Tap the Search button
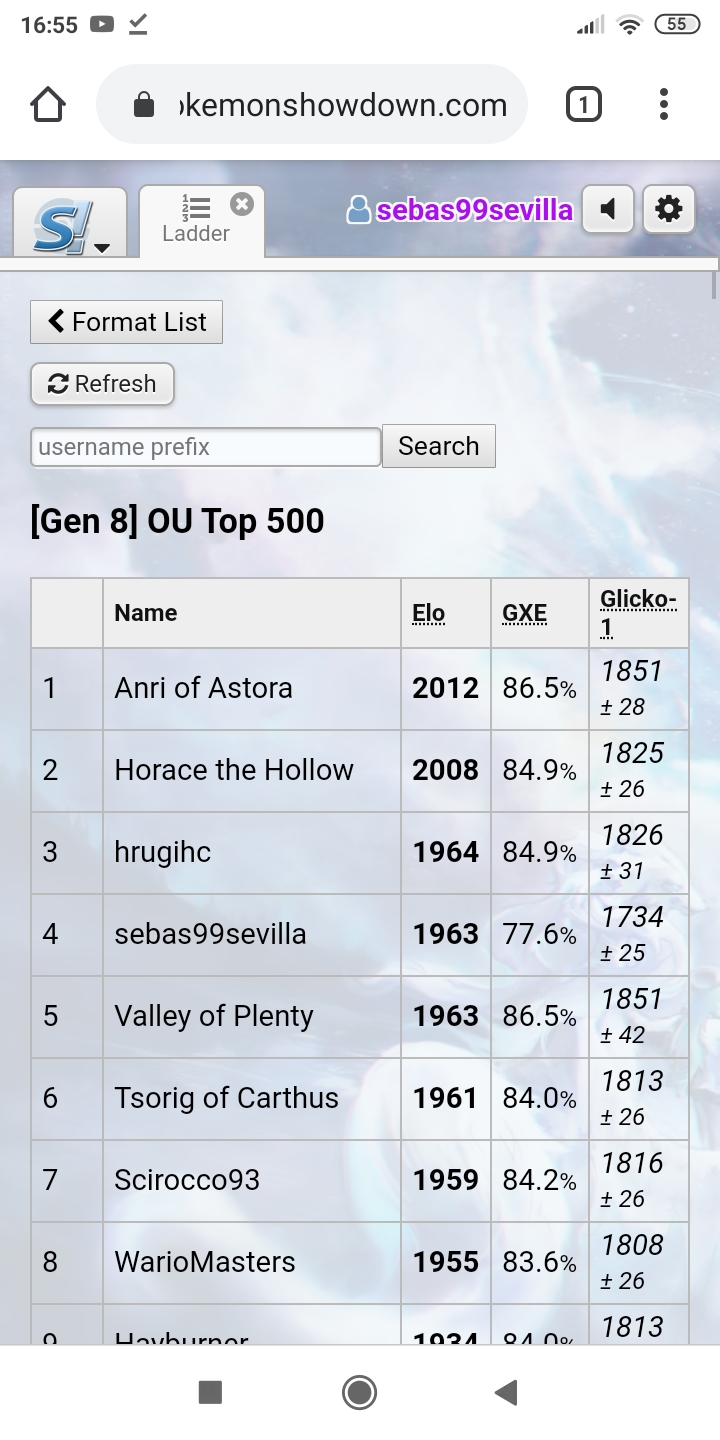The image size is (720, 1440). pos(438,446)
